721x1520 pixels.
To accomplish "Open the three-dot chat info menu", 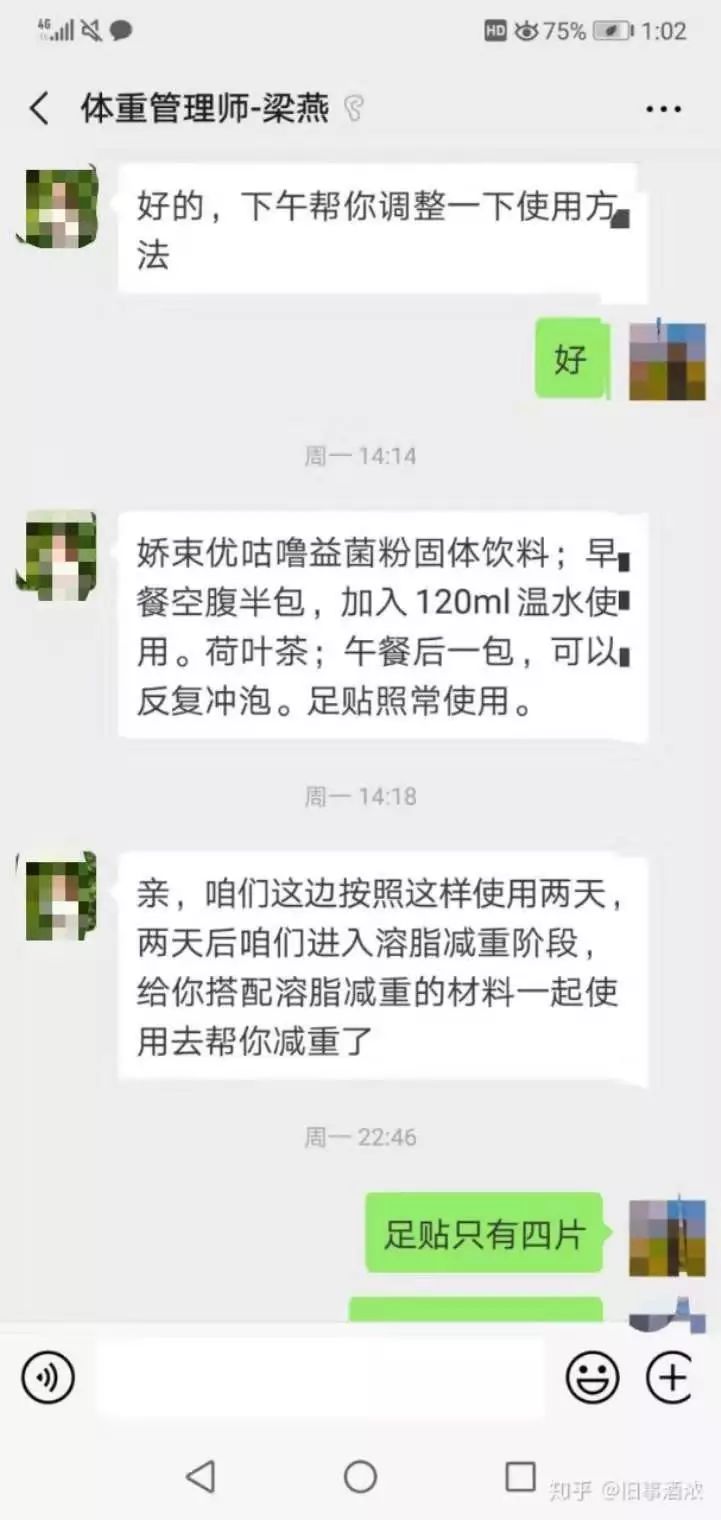I will pos(663,108).
